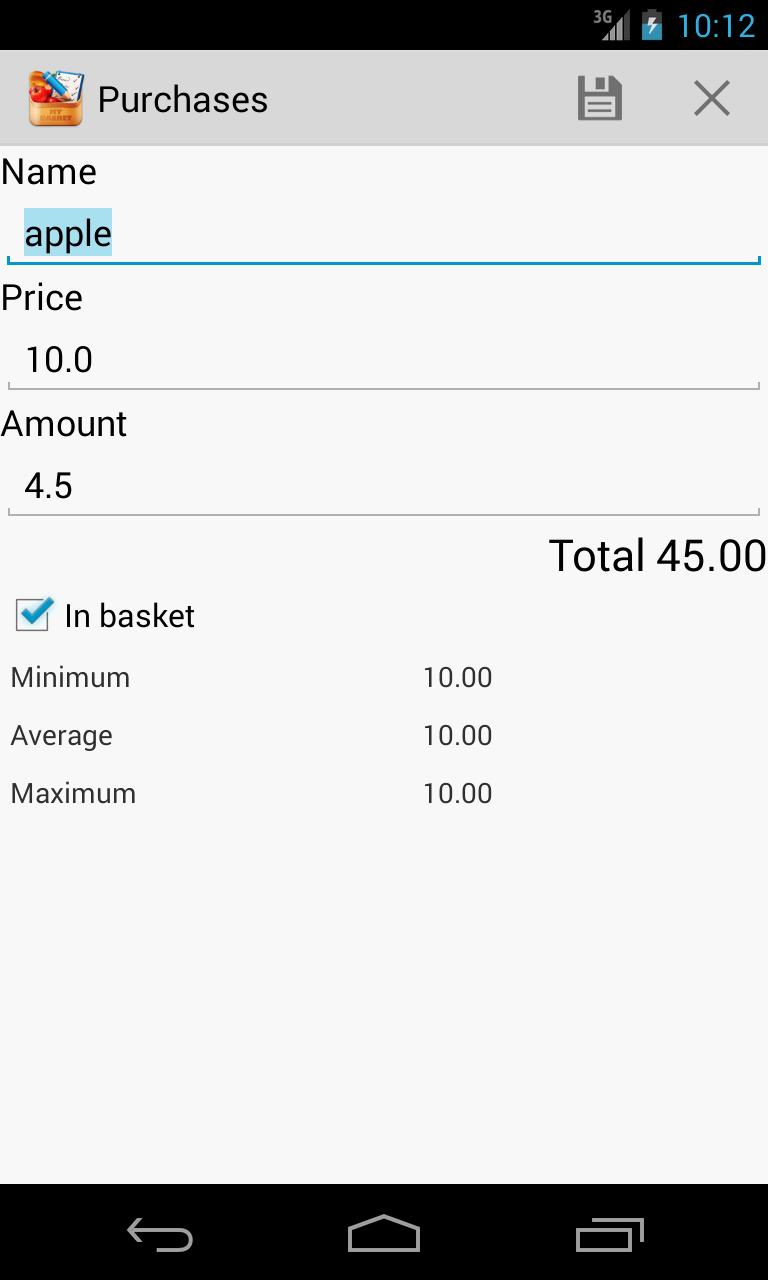Tap the clock showing 10:12
The image size is (768, 1280).
pyautogui.click(x=714, y=24)
